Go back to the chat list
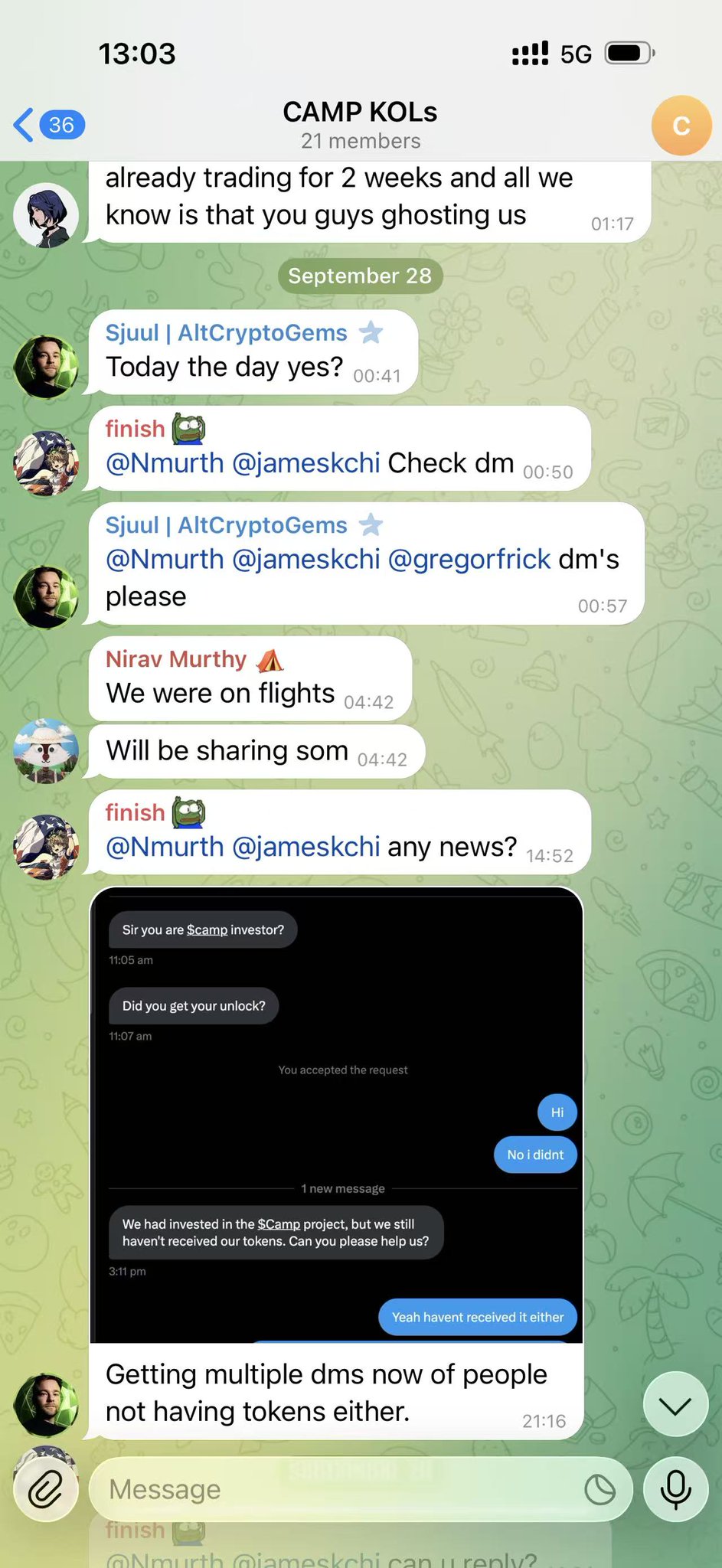 [x=47, y=125]
